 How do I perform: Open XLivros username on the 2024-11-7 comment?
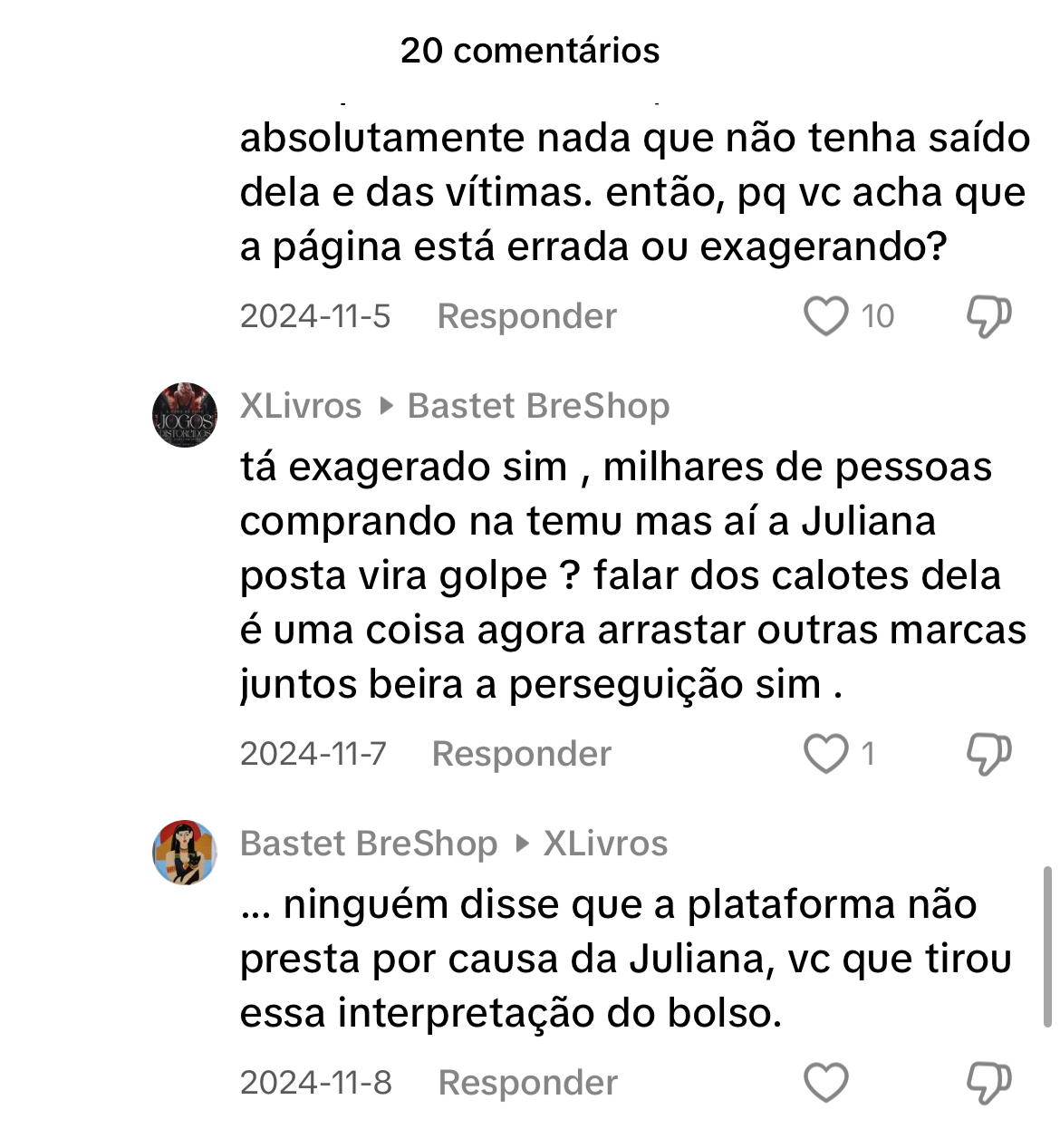[300, 406]
